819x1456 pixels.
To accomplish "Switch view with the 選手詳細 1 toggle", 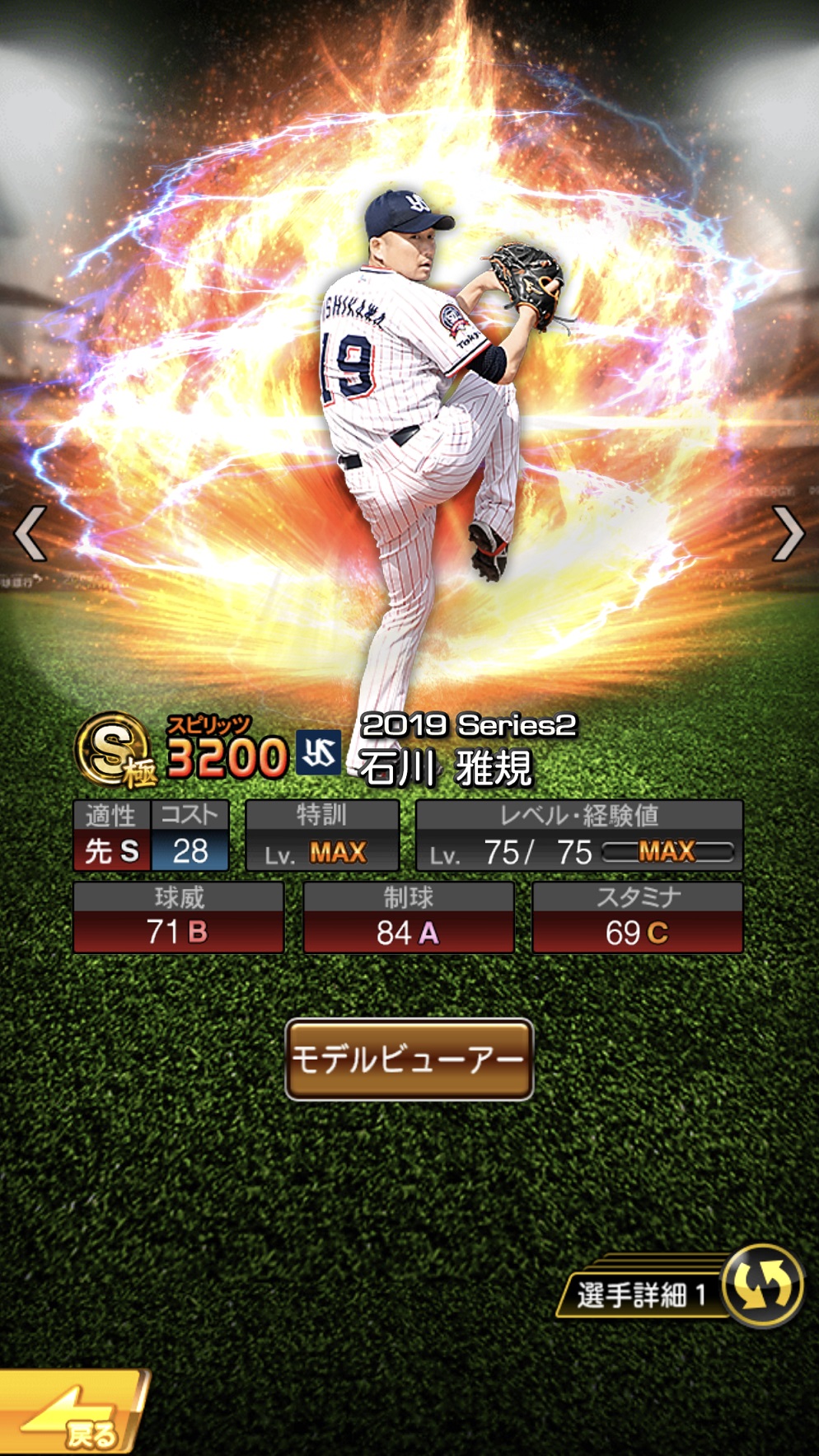I will point(760,1287).
